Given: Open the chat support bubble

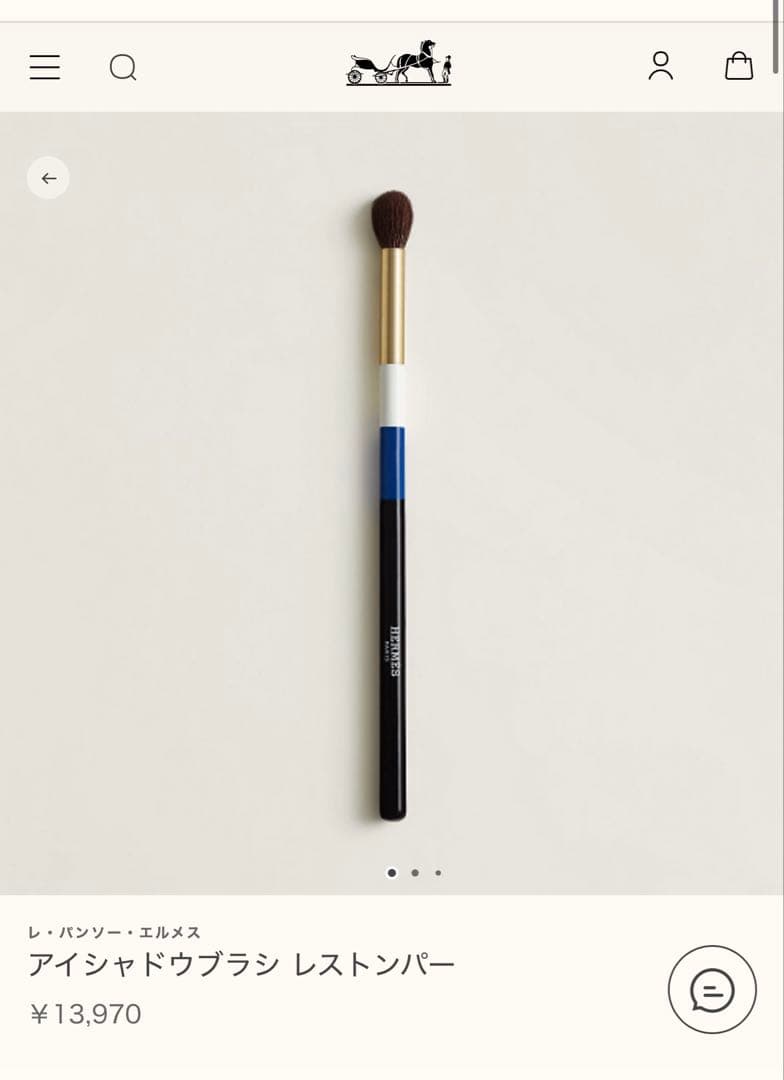Looking at the screenshot, I should (x=712, y=989).
